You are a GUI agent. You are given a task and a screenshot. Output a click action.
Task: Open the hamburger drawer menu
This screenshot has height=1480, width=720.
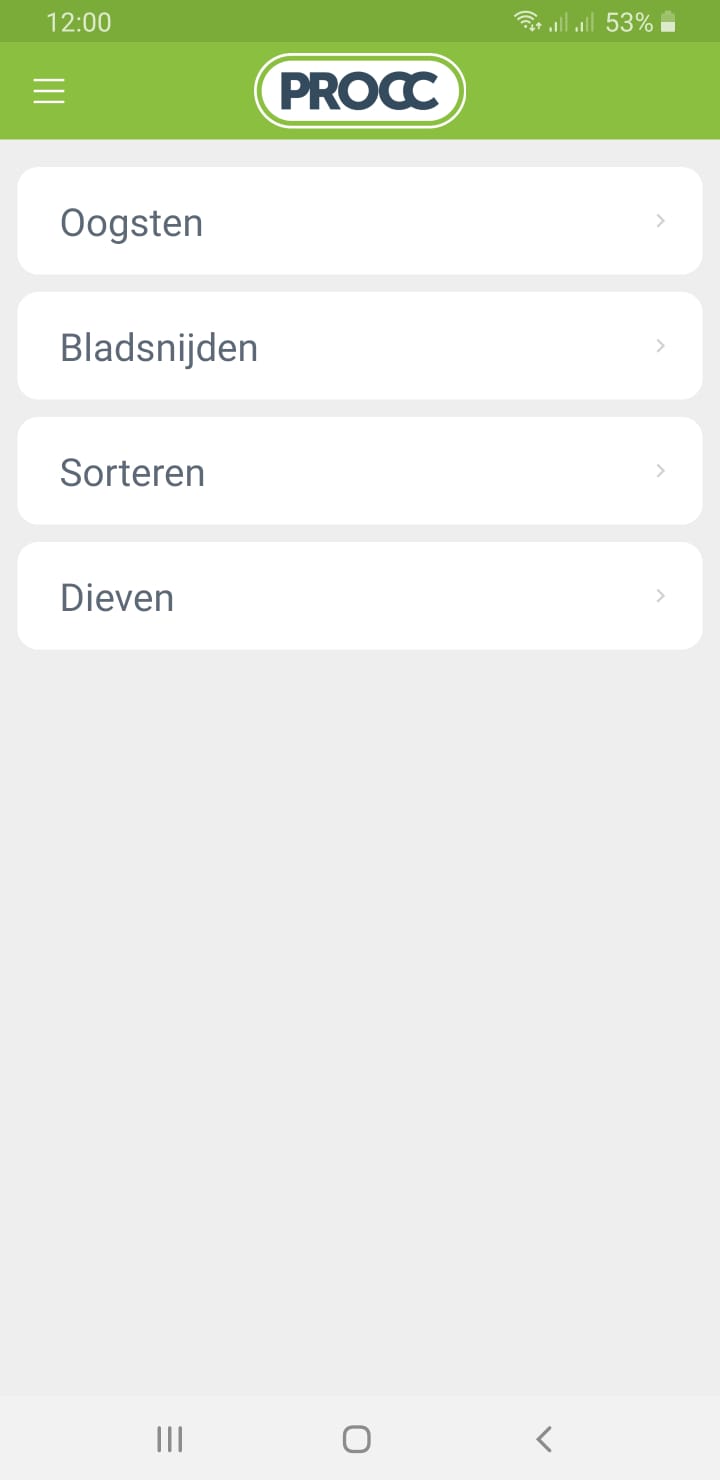point(49,91)
